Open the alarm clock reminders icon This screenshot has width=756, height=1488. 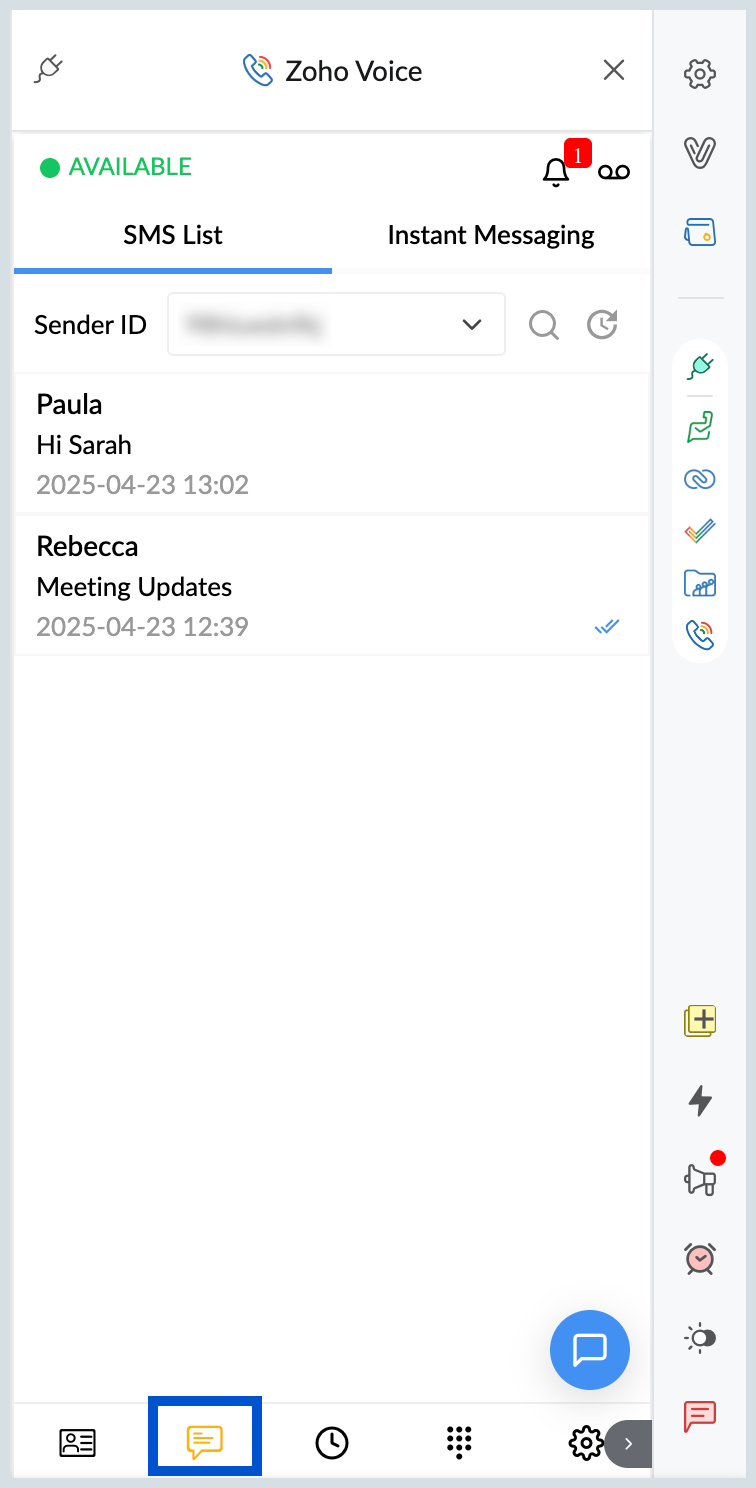tap(700, 1258)
